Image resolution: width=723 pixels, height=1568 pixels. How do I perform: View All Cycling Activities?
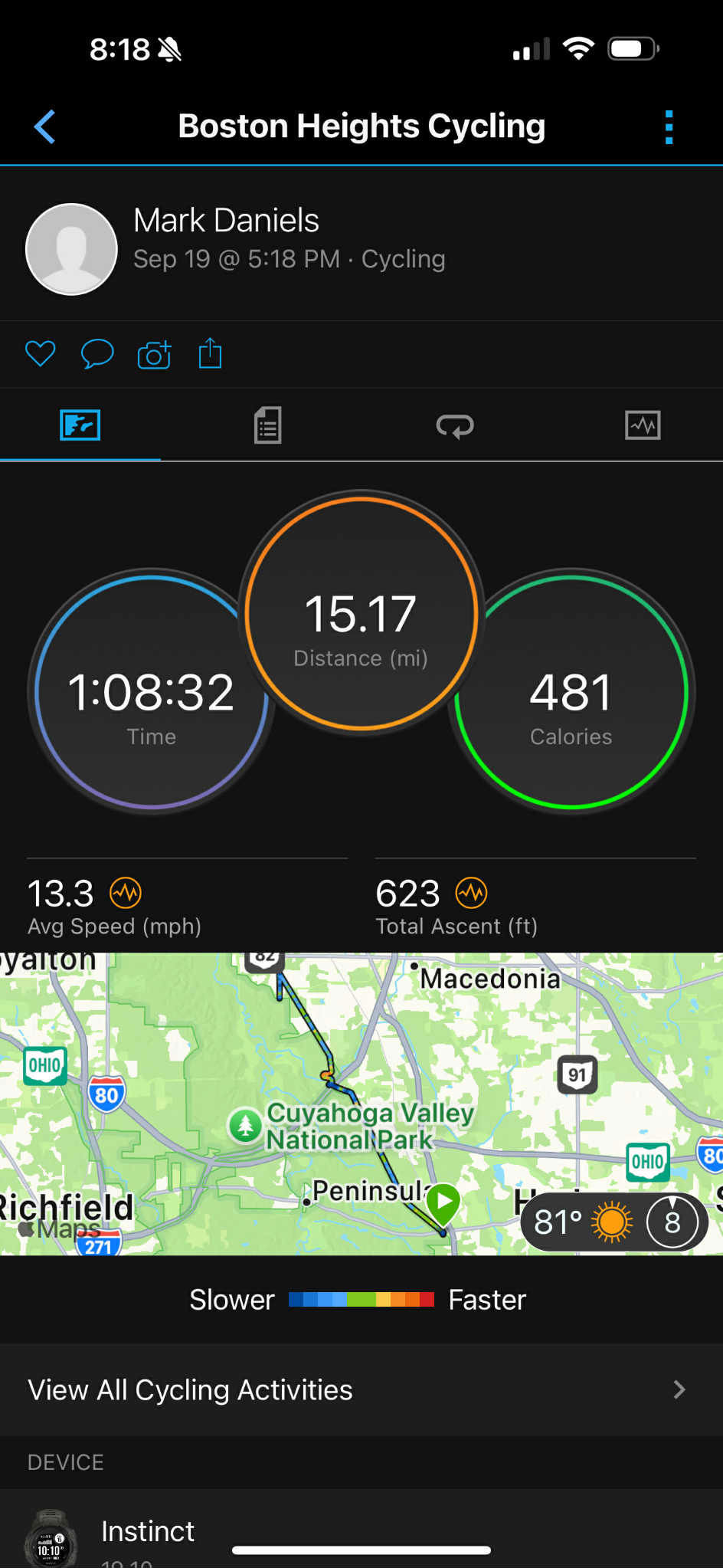(x=361, y=1389)
